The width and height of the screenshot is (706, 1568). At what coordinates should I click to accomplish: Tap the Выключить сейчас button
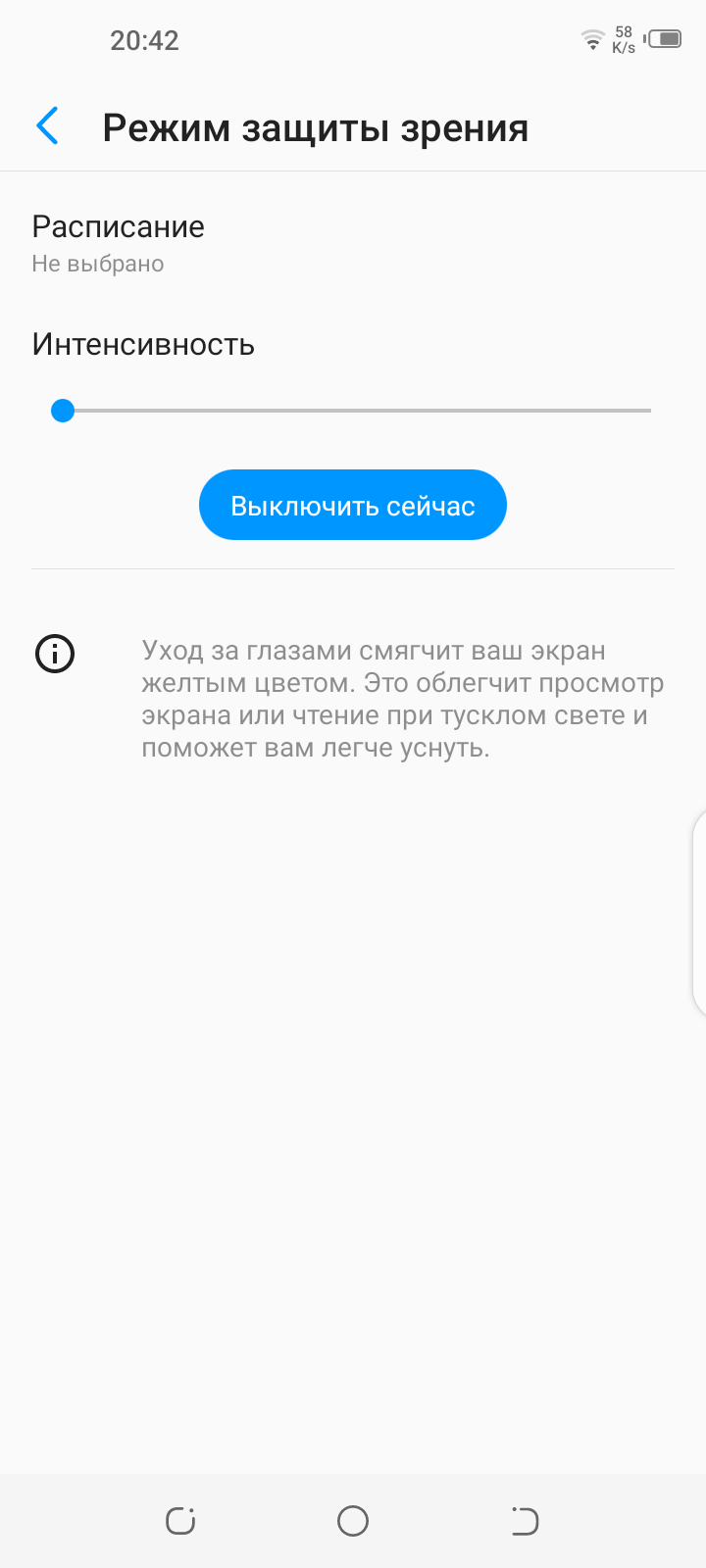pyautogui.click(x=353, y=506)
